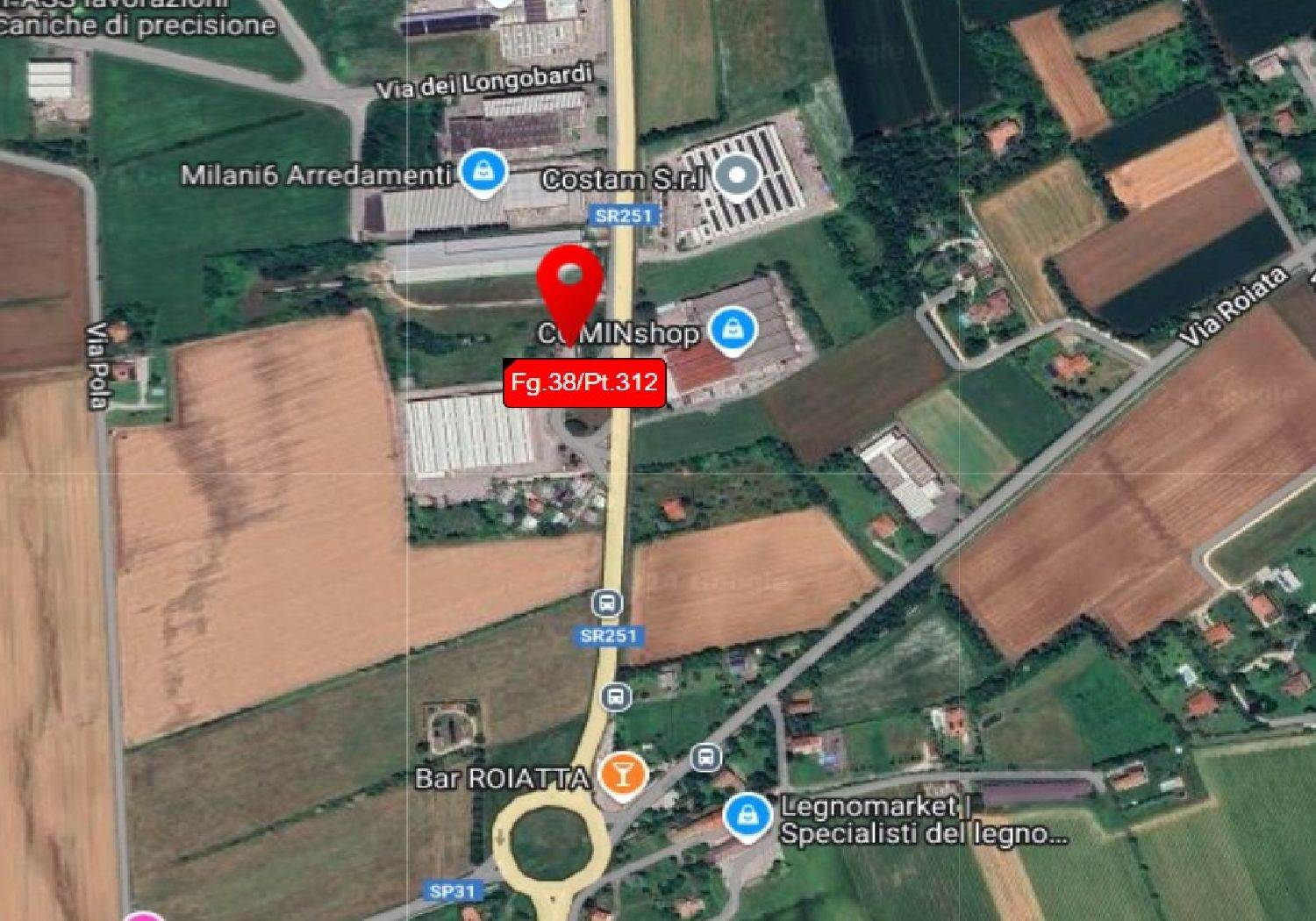The height and width of the screenshot is (921, 1316).
Task: Open the COMINshop shopping marker
Action: tap(733, 332)
